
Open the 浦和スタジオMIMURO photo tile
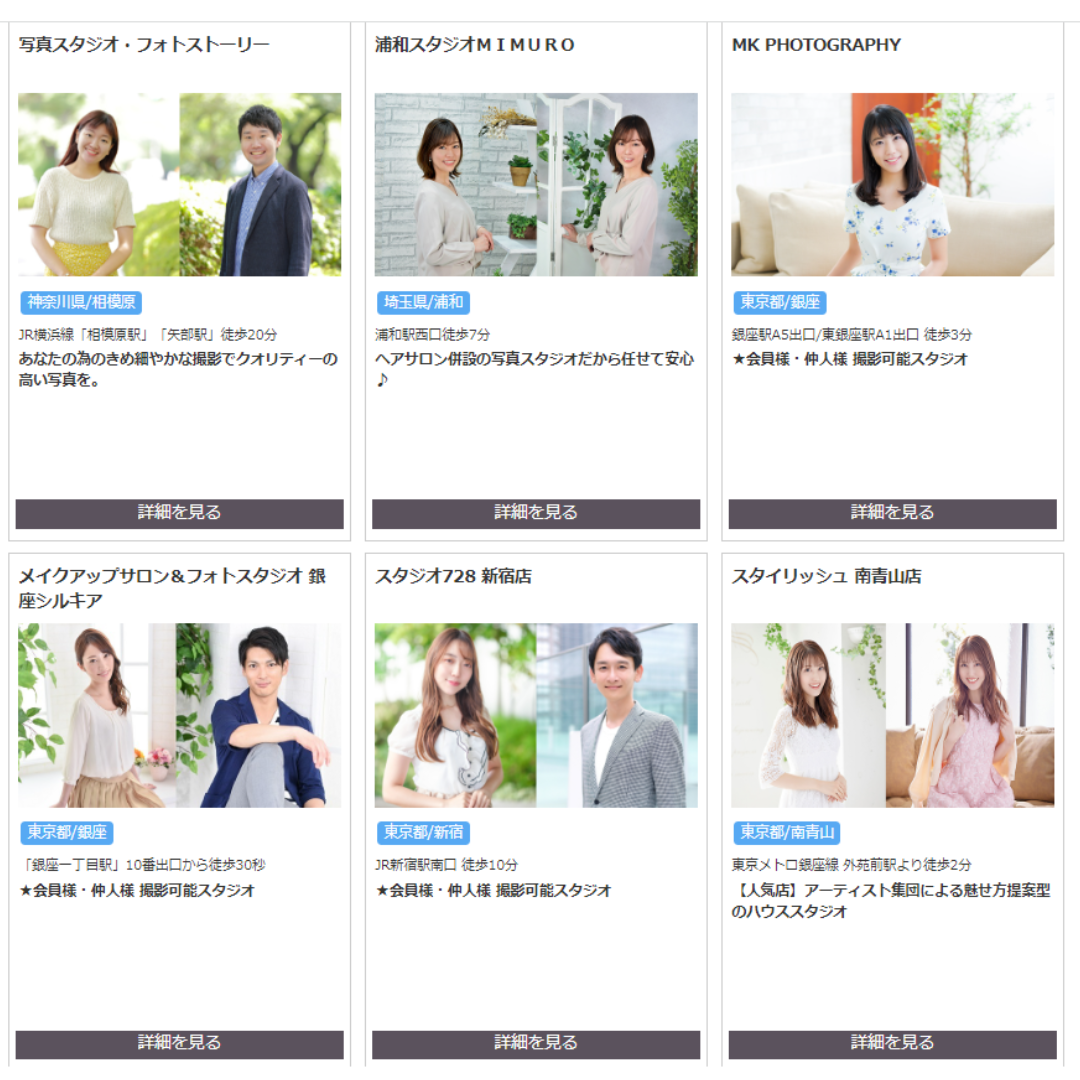pos(536,185)
